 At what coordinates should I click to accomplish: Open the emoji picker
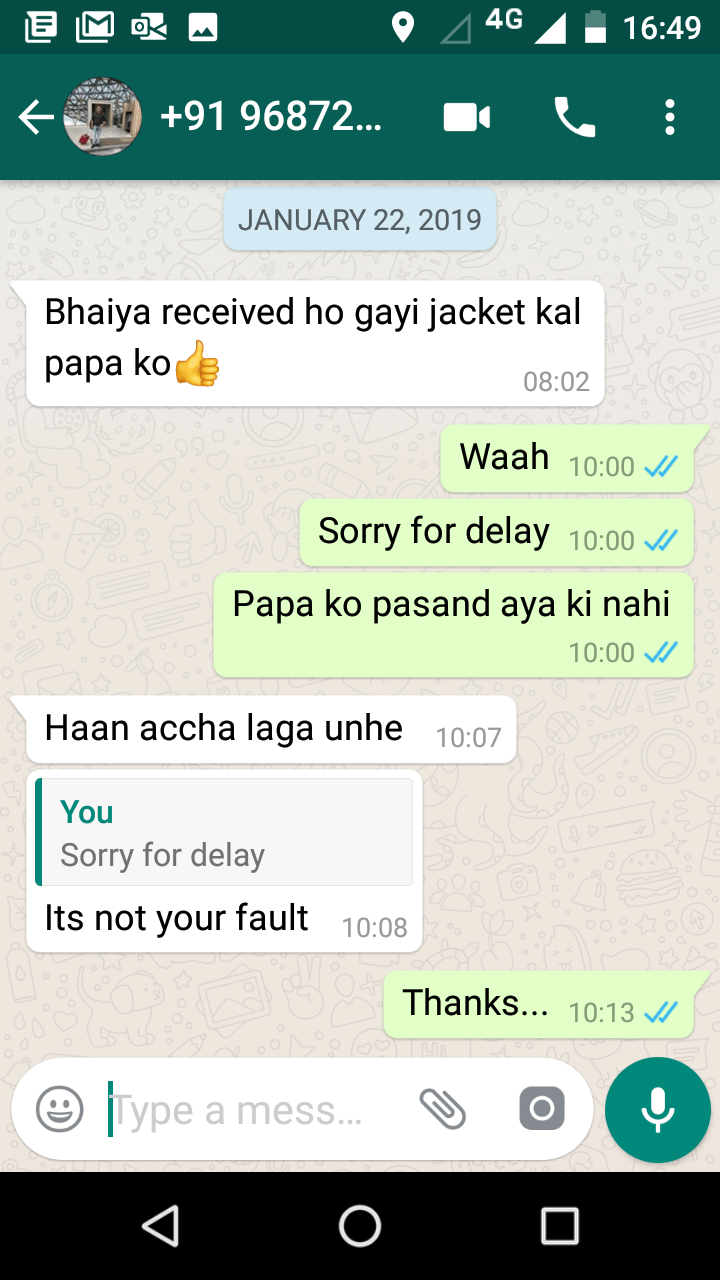pos(58,1109)
